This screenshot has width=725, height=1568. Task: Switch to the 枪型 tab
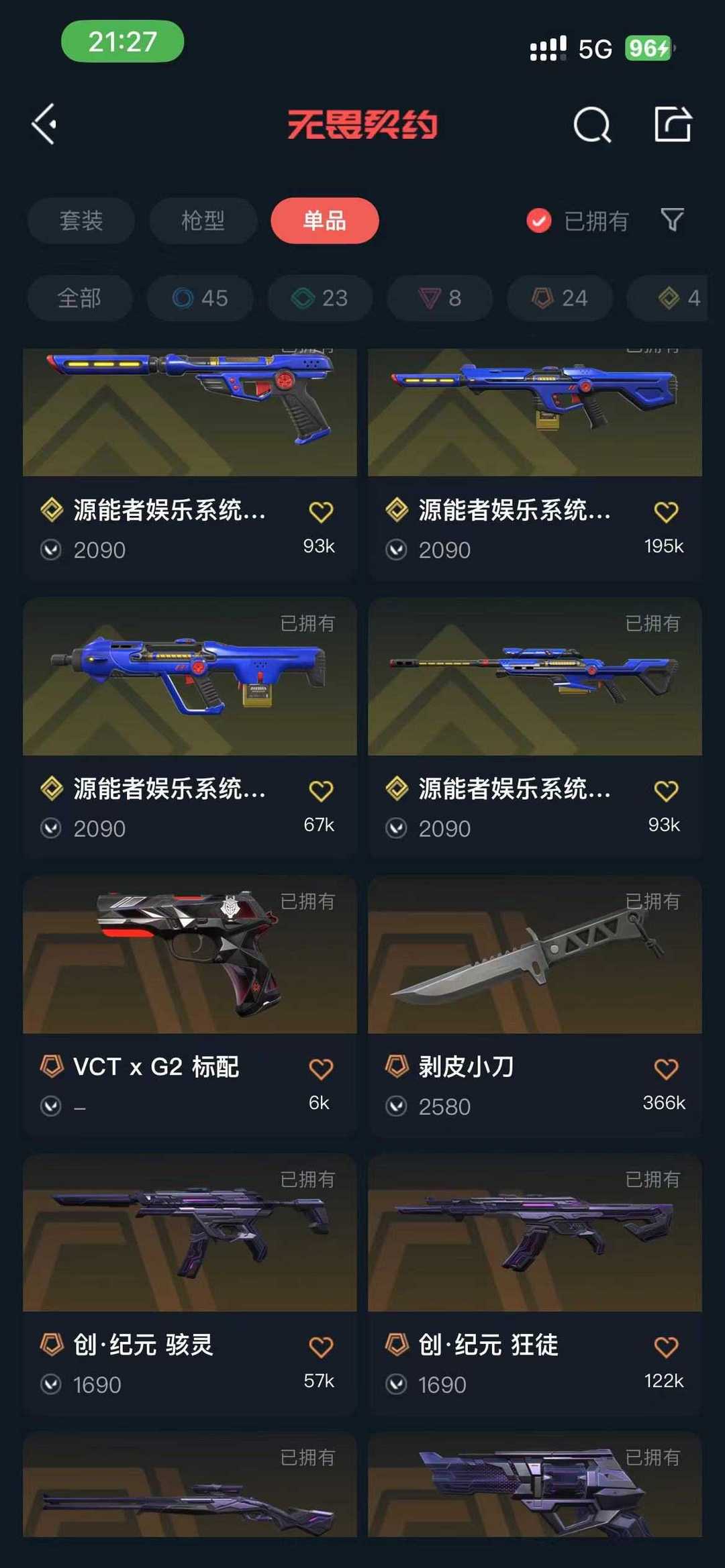tap(203, 221)
